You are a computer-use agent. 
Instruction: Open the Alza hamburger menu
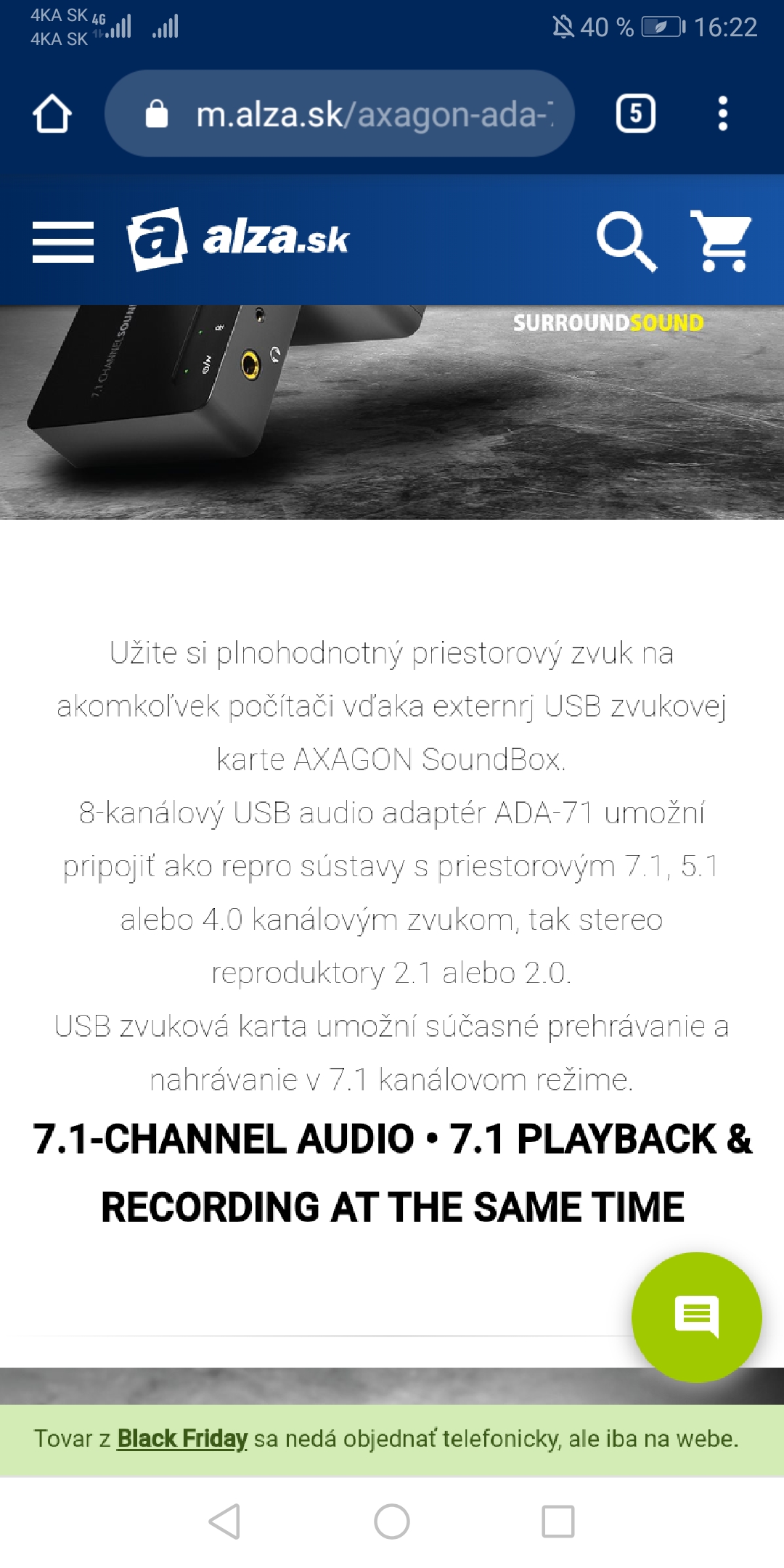click(x=63, y=242)
